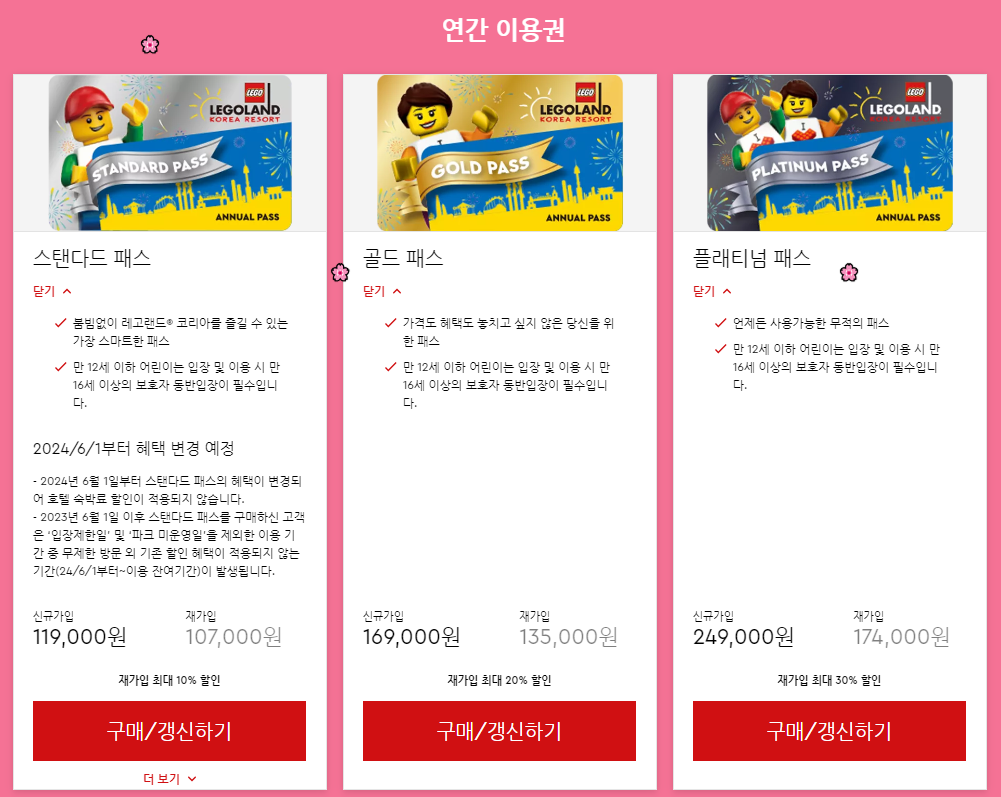Collapse the 플래티넘 패스 details with 닫기
This screenshot has width=1001, height=797.
(x=712, y=291)
